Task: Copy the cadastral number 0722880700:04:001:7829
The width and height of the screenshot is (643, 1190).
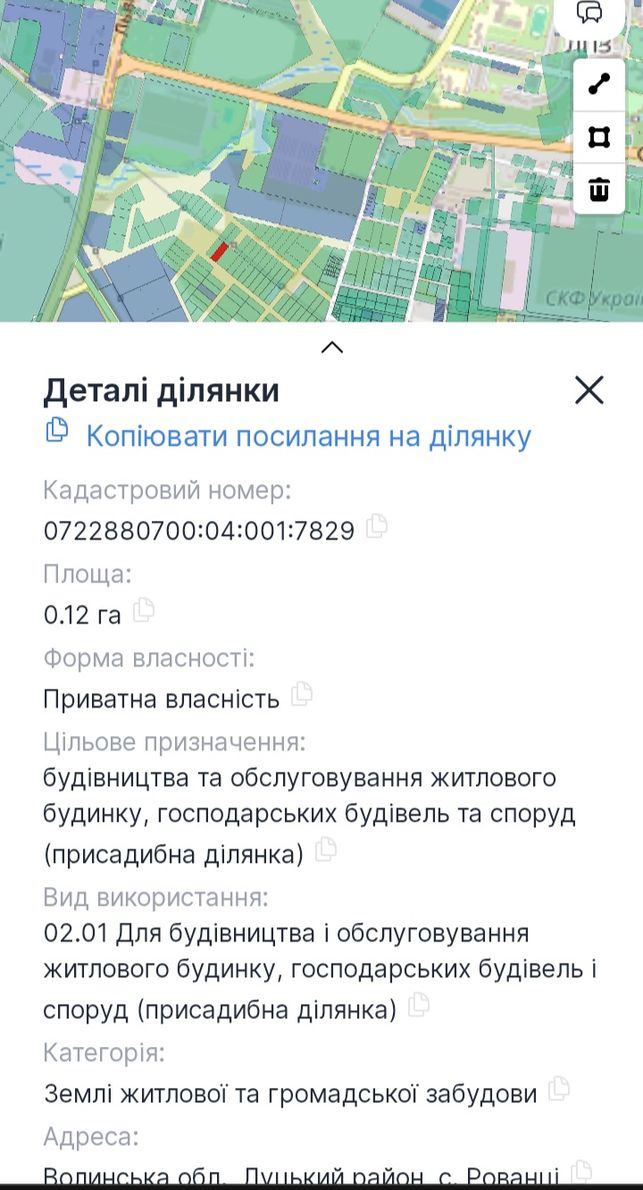Action: click(377, 526)
